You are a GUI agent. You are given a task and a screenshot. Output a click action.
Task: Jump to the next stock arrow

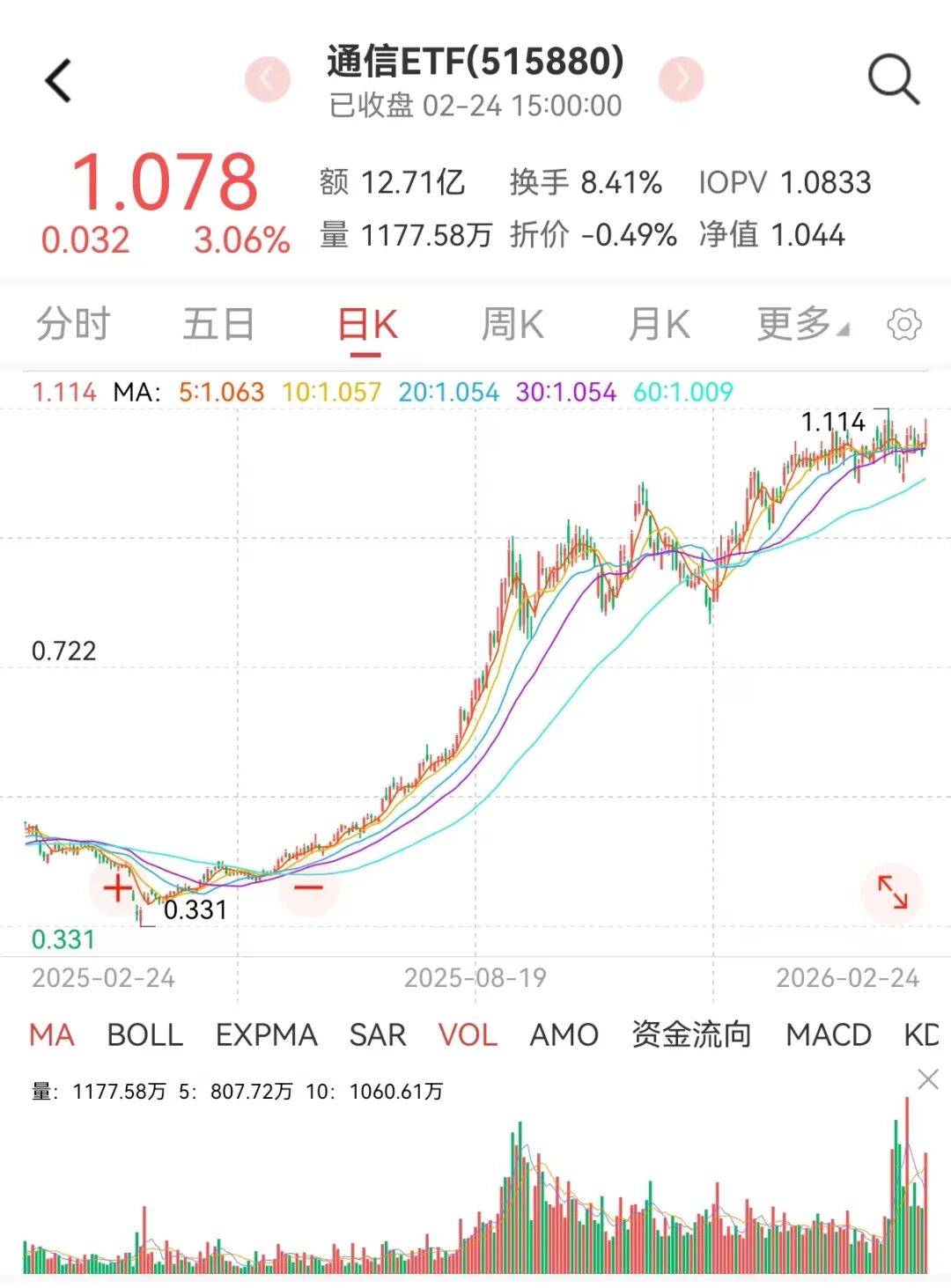point(682,79)
